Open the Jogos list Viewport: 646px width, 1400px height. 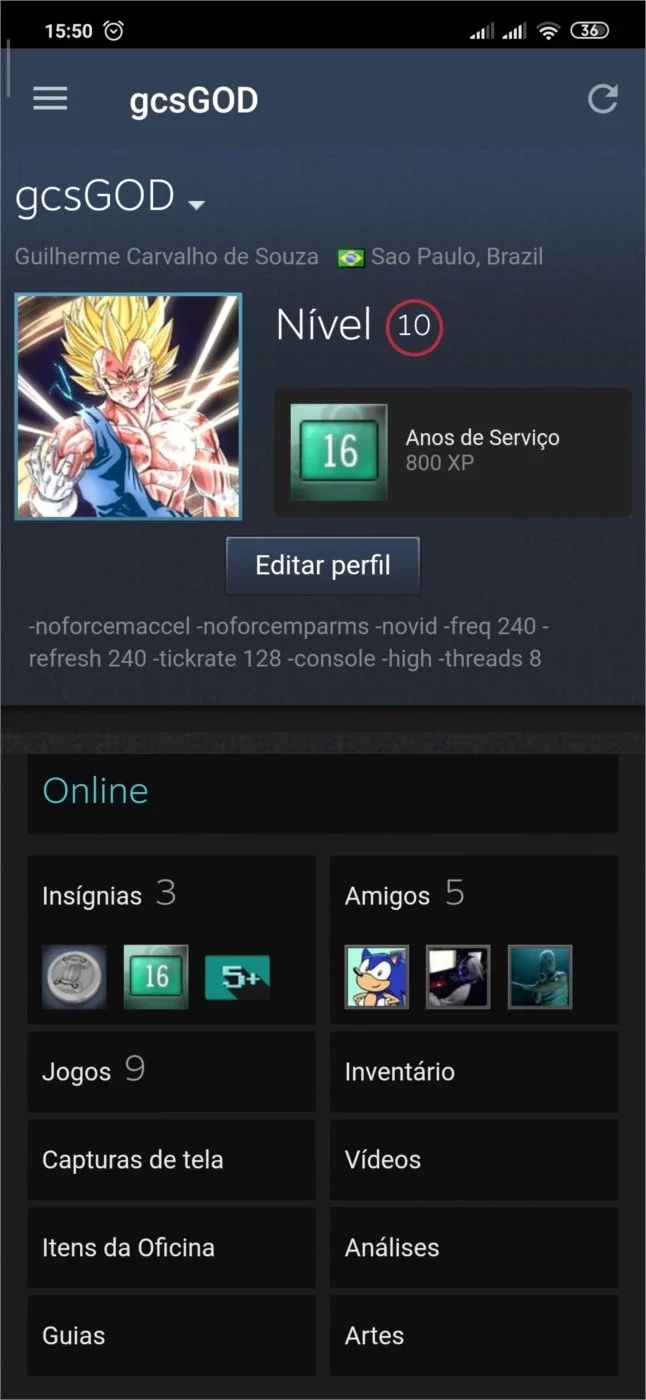[171, 1072]
